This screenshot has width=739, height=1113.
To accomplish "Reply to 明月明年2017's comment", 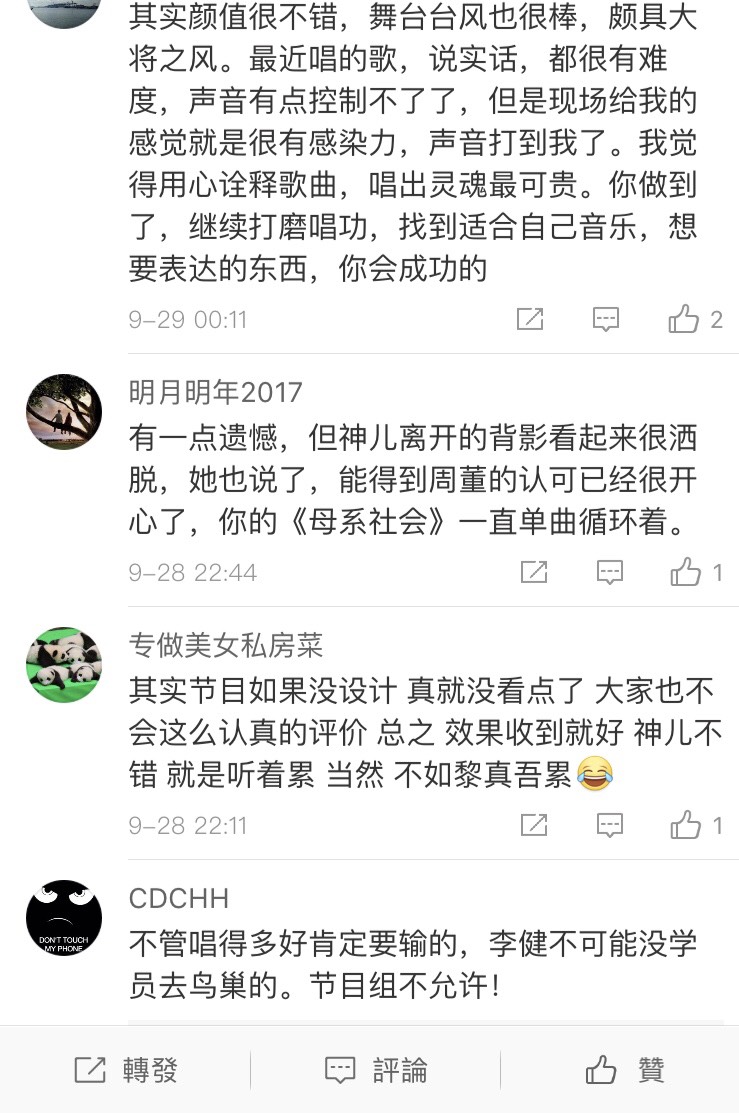I will point(609,572).
